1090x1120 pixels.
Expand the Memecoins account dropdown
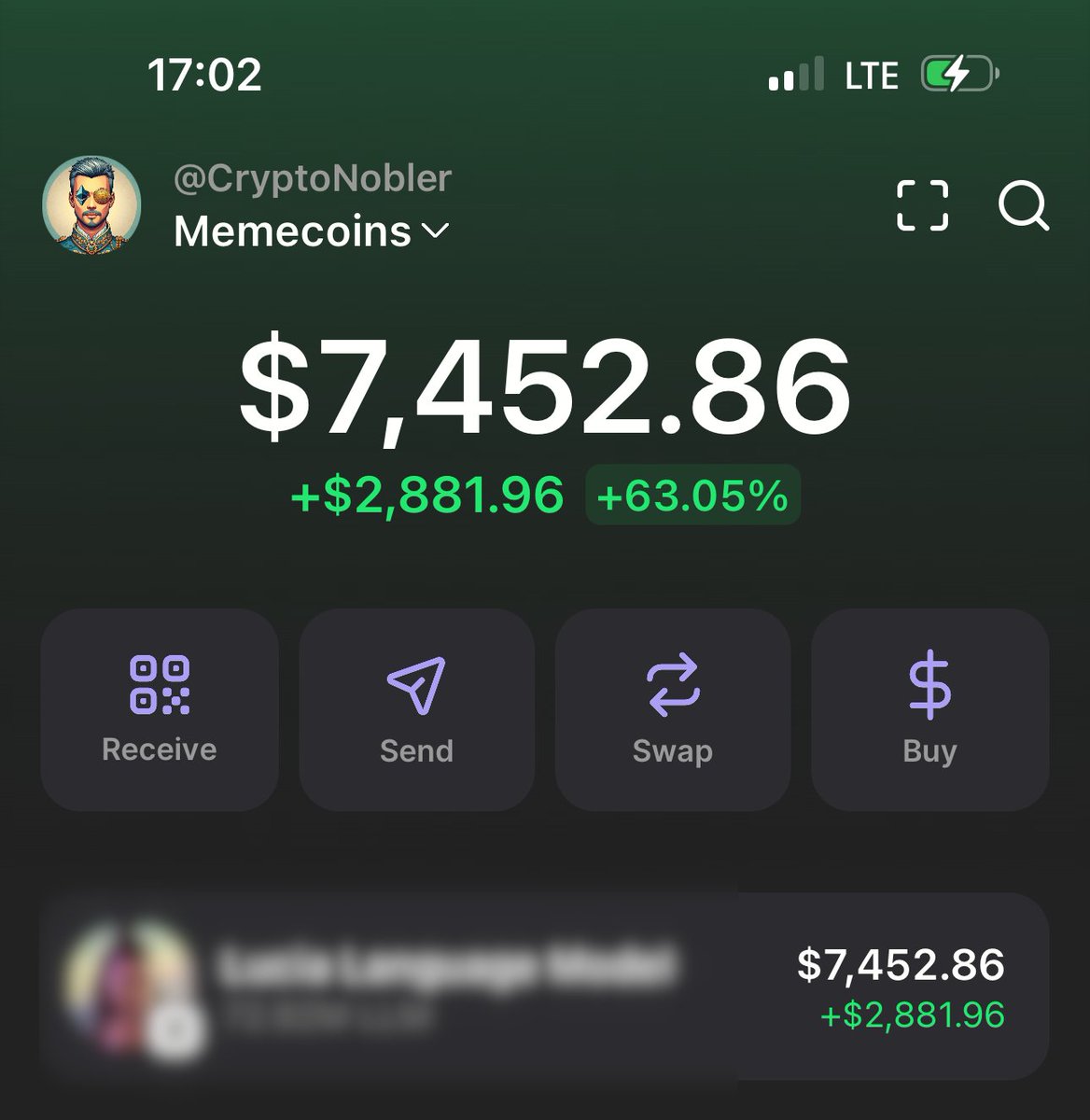(x=312, y=231)
